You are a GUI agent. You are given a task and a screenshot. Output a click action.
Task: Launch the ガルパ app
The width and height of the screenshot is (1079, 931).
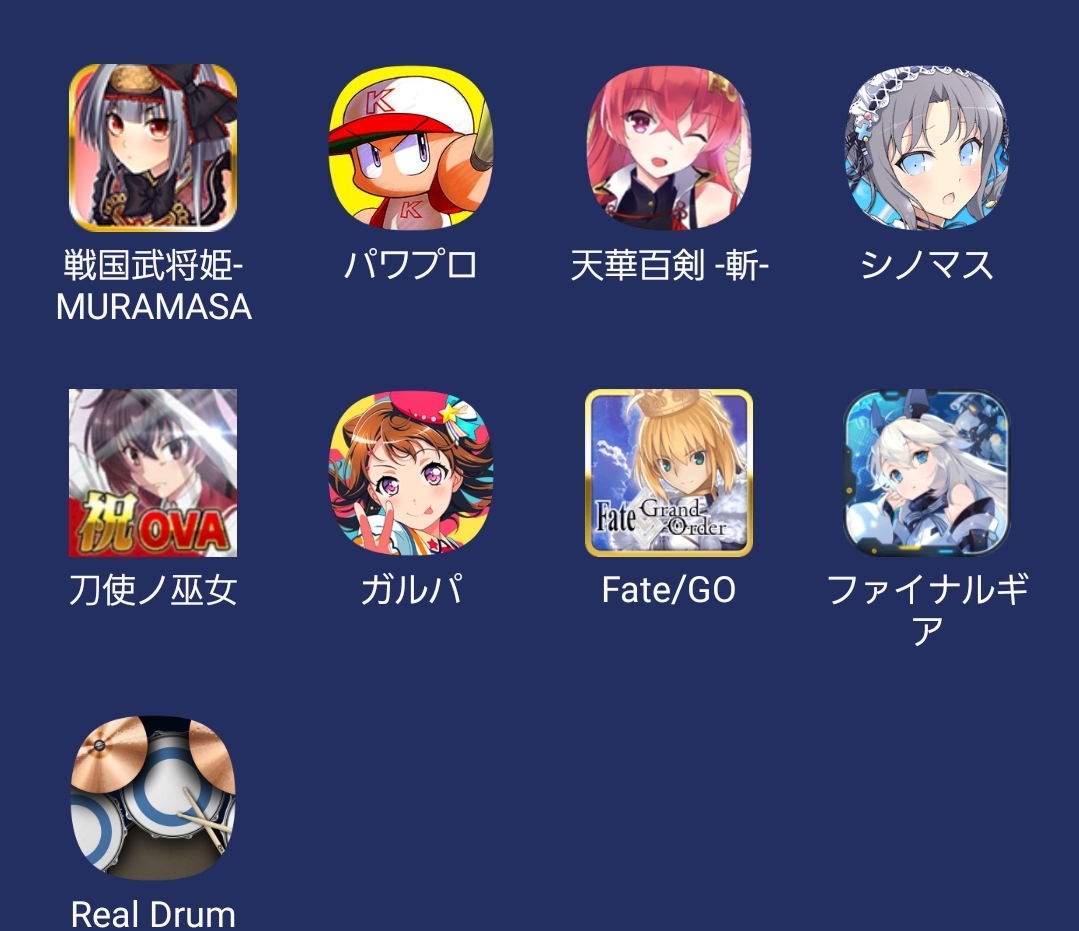point(411,473)
